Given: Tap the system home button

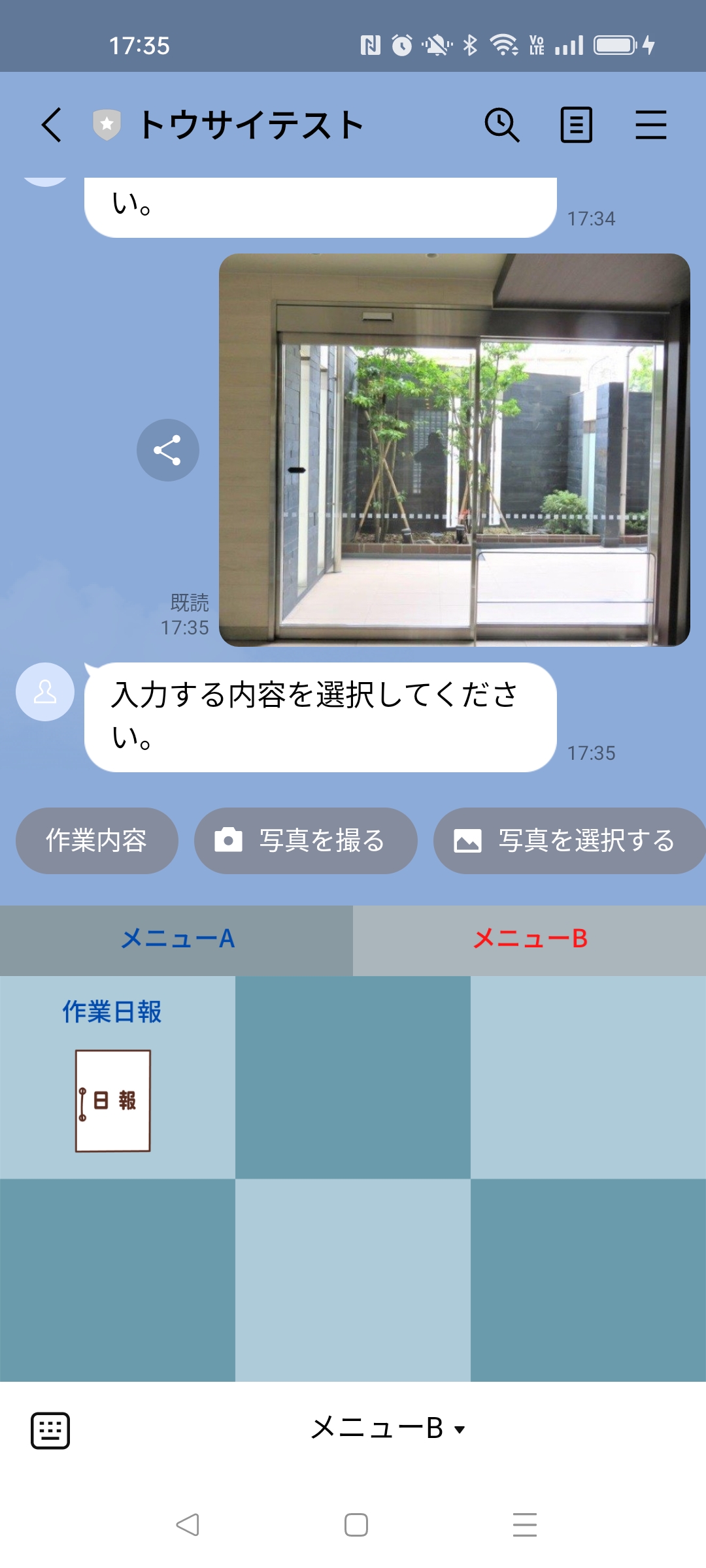Looking at the screenshot, I should pyautogui.click(x=356, y=1525).
